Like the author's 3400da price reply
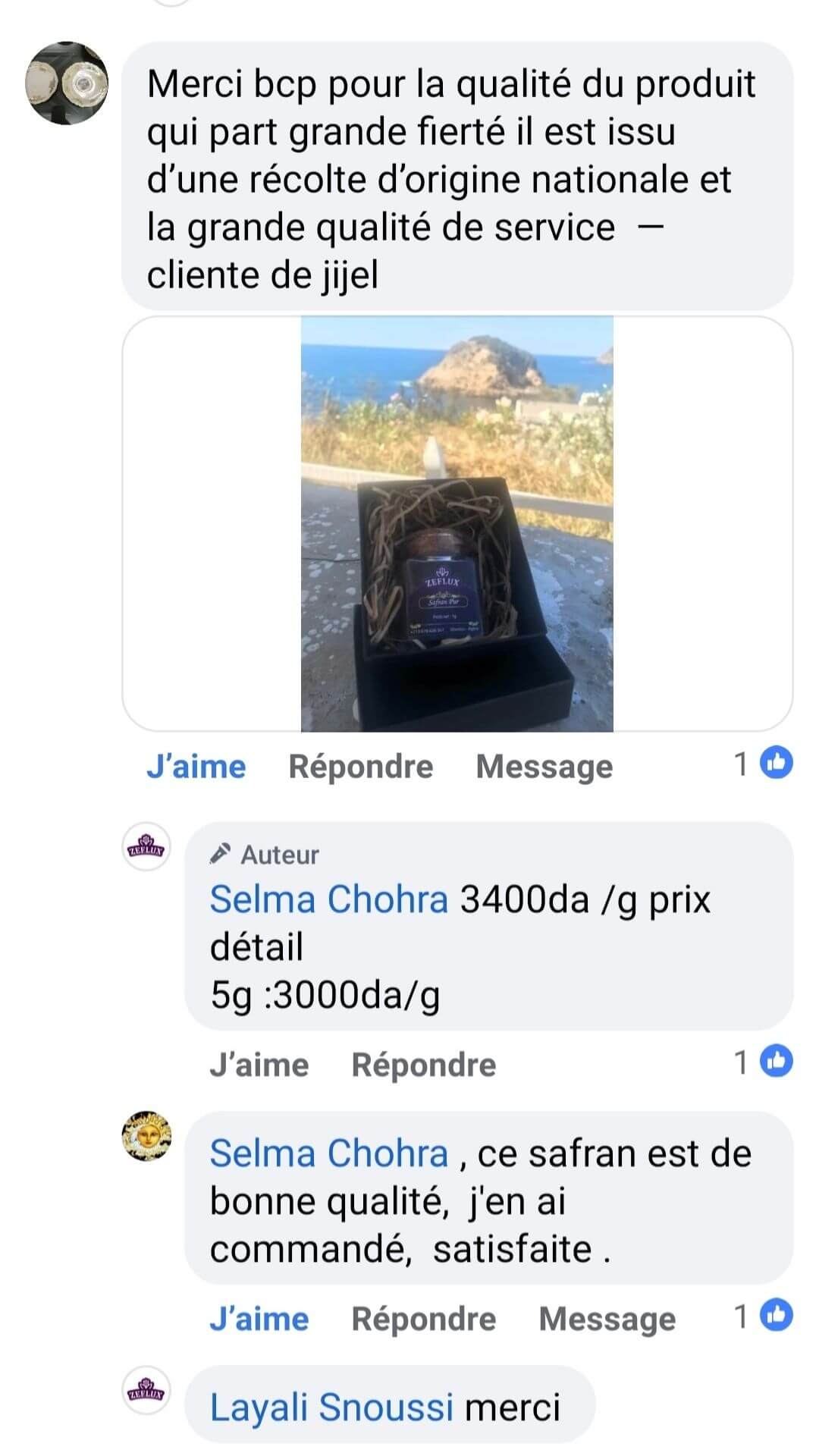Image resolution: width=819 pixels, height=1456 pixels. coord(259,1065)
